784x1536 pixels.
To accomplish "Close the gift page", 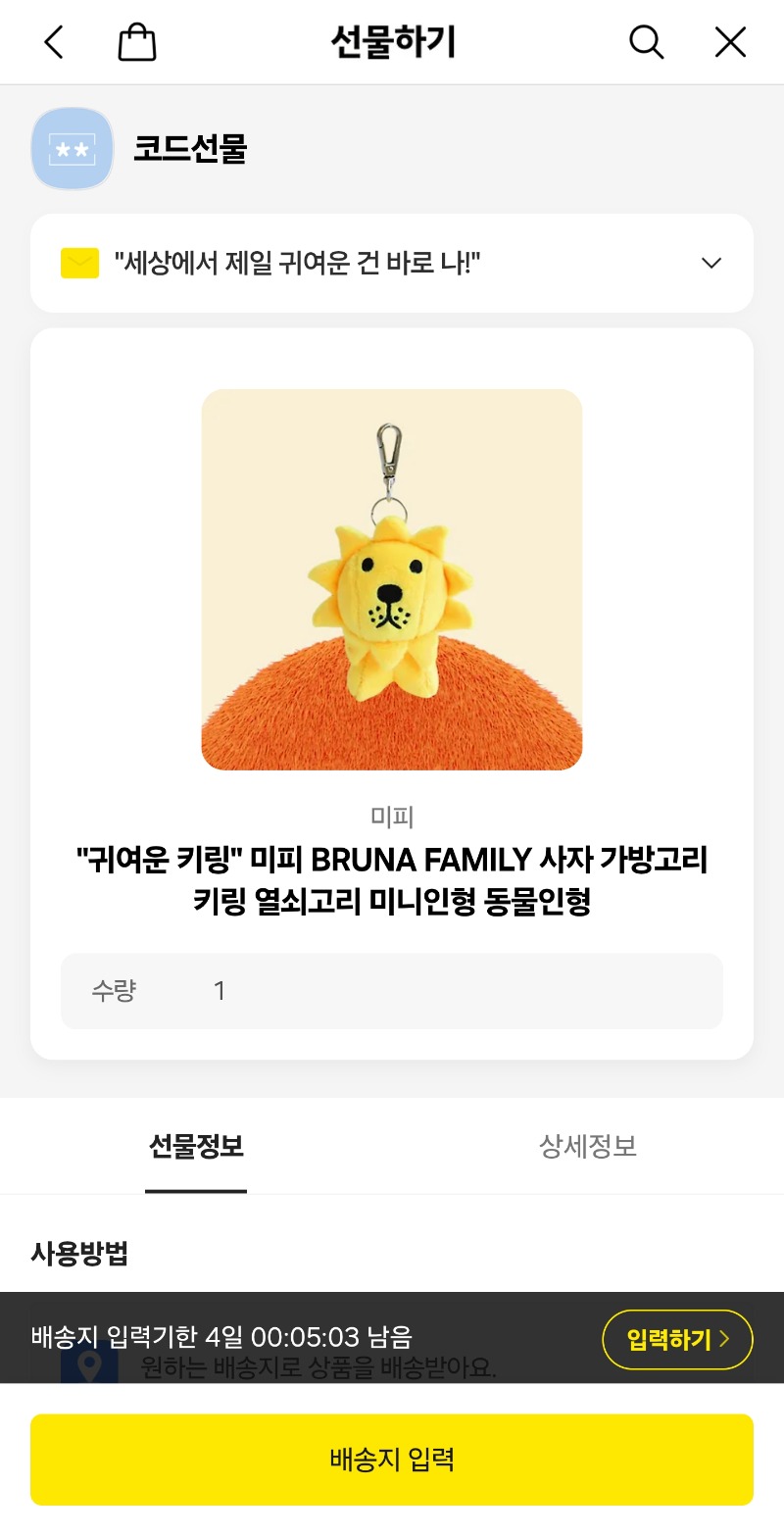I will click(730, 42).
